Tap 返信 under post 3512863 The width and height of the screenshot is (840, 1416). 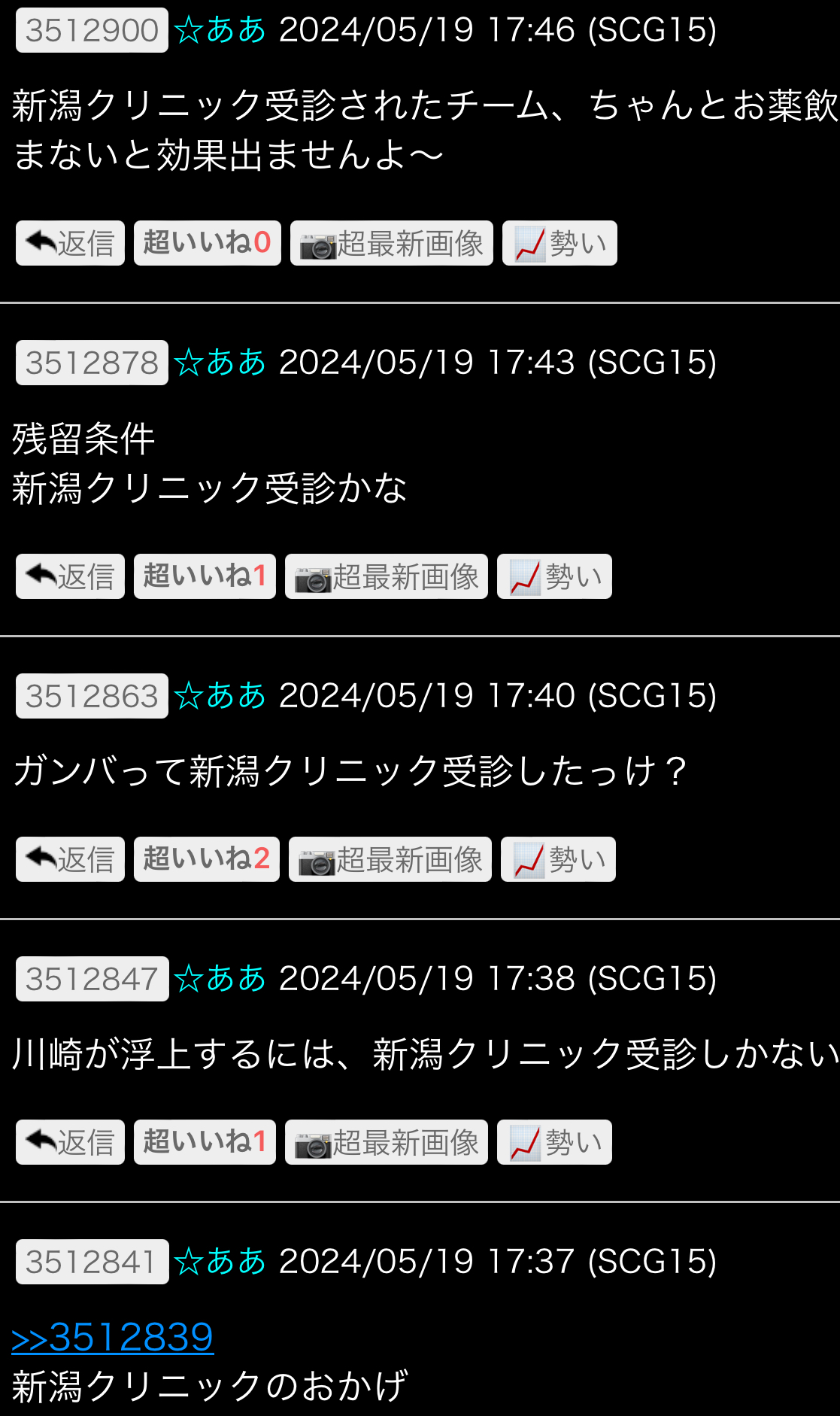70,859
